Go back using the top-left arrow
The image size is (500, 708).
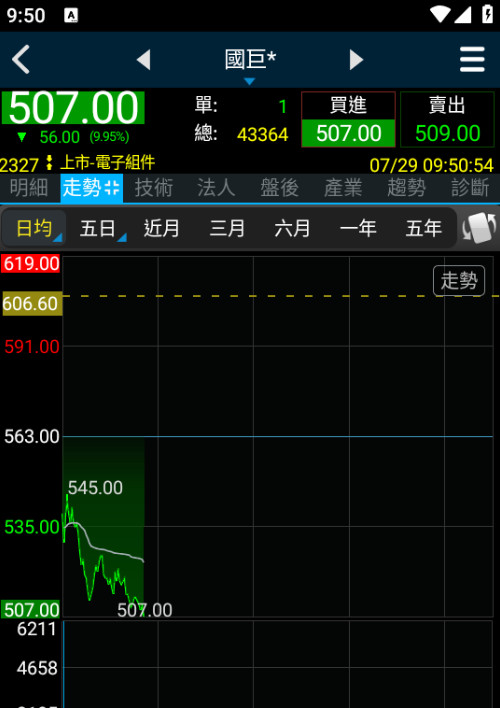tap(21, 59)
